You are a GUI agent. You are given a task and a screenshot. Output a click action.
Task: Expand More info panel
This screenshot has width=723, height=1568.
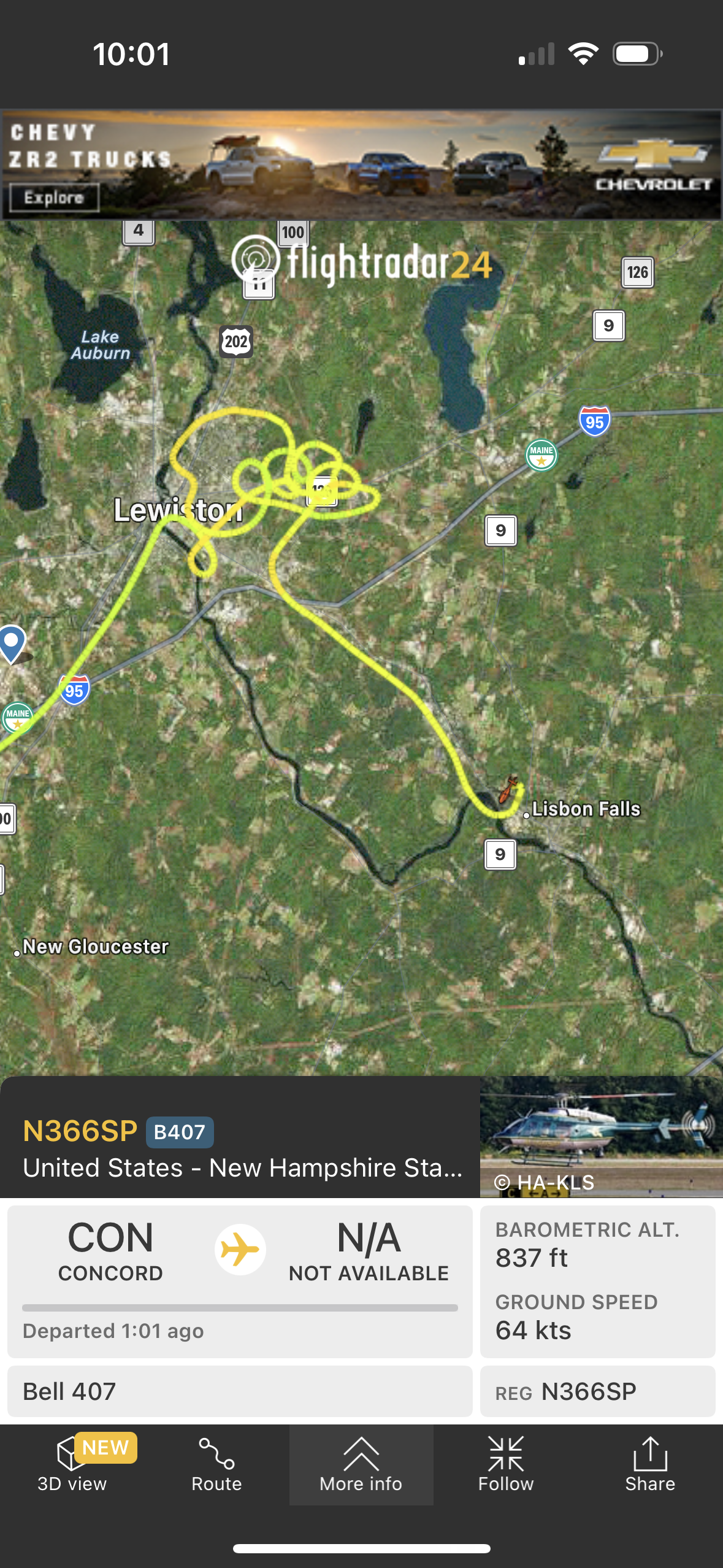pyautogui.click(x=361, y=1464)
